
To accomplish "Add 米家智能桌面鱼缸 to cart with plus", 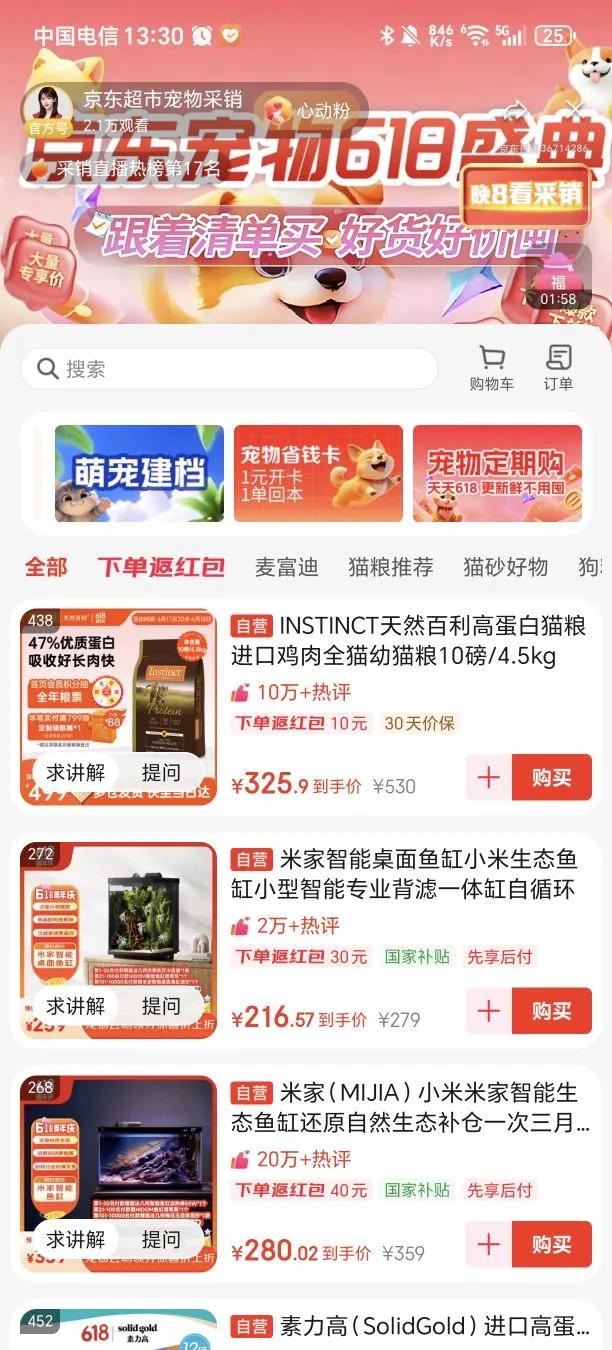I will [489, 1011].
